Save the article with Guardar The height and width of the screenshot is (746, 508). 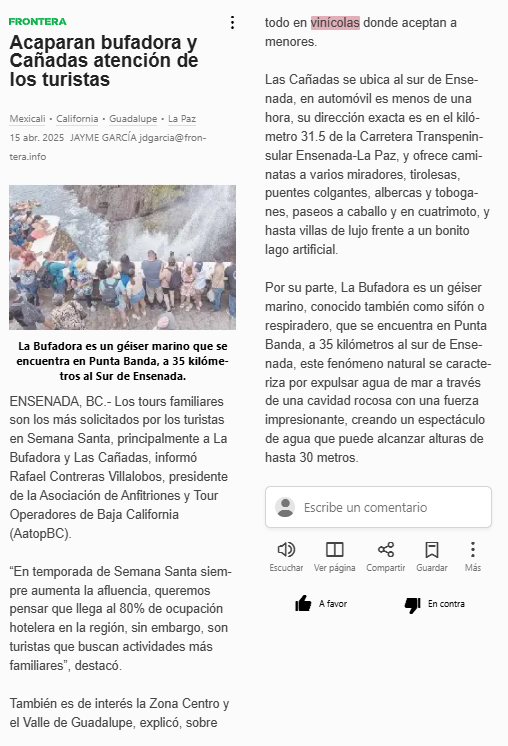(x=432, y=557)
